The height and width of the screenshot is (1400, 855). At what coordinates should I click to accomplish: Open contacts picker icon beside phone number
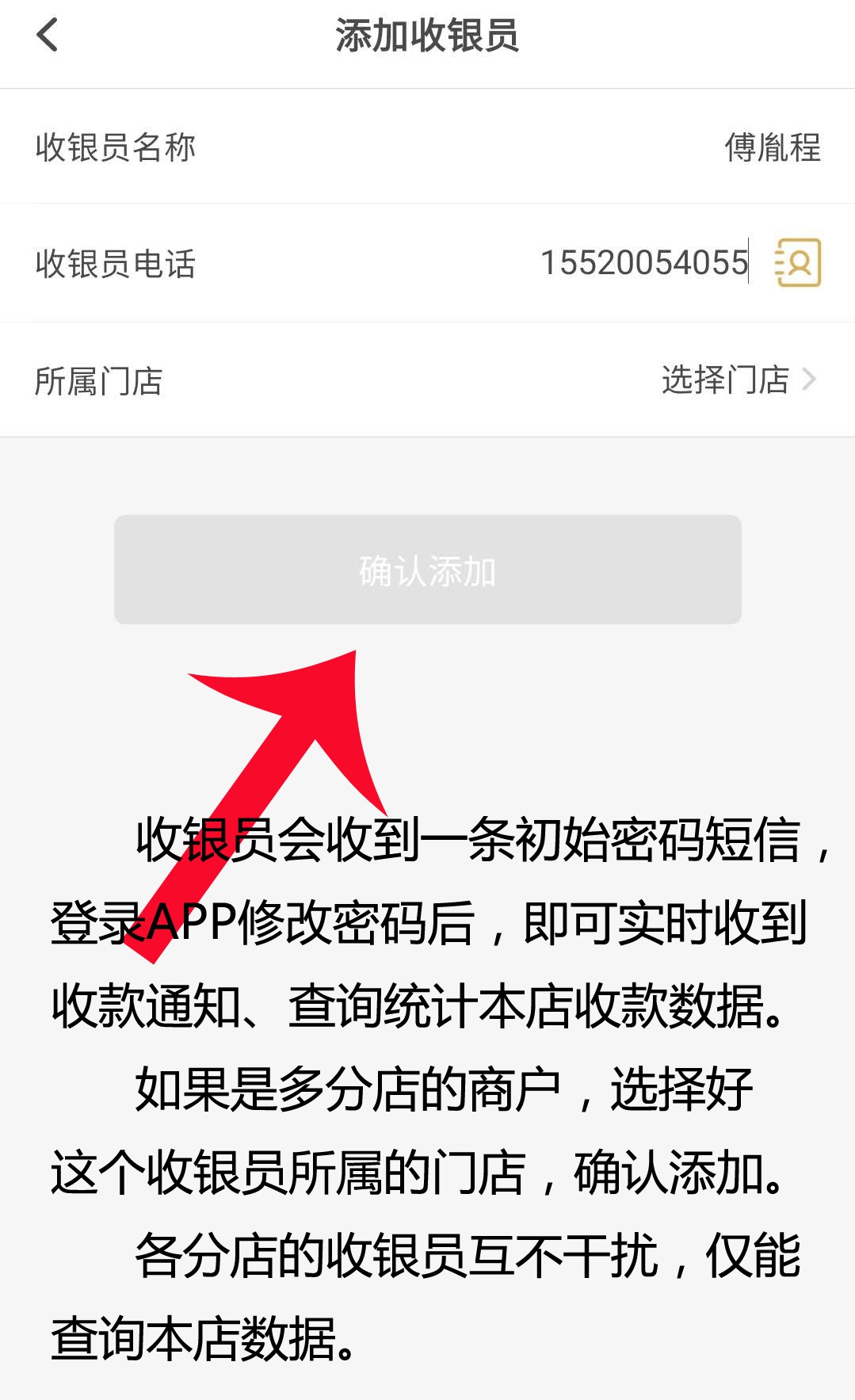pyautogui.click(x=797, y=263)
